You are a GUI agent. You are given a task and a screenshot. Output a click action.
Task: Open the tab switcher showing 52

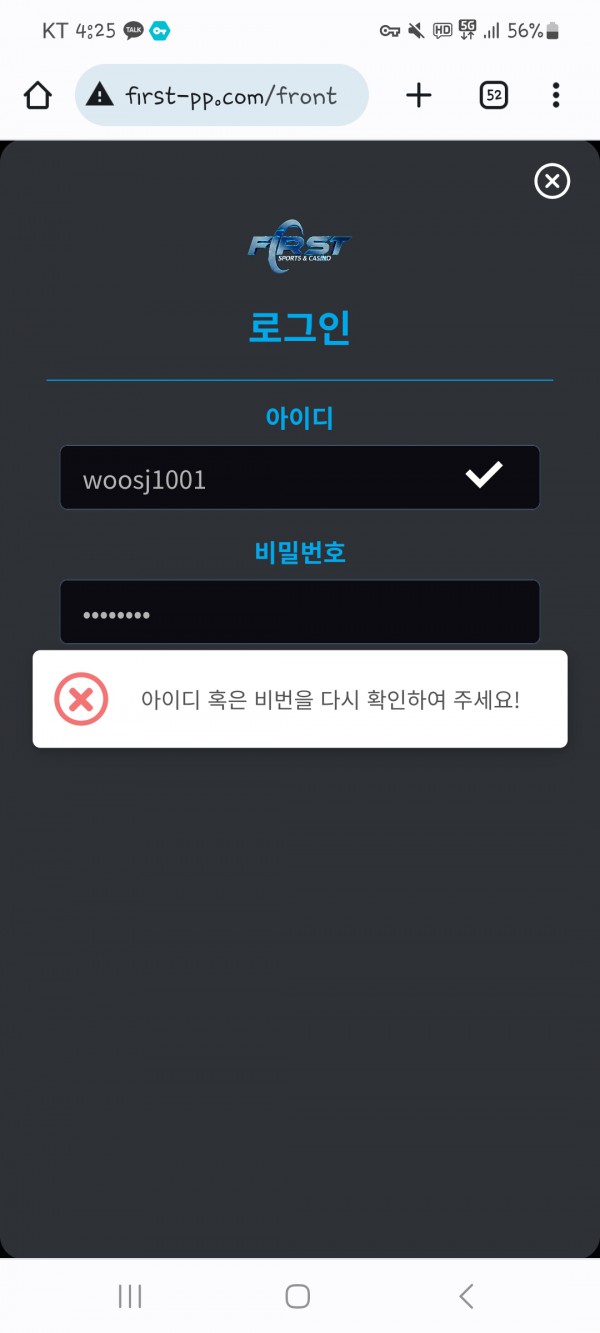pyautogui.click(x=493, y=96)
